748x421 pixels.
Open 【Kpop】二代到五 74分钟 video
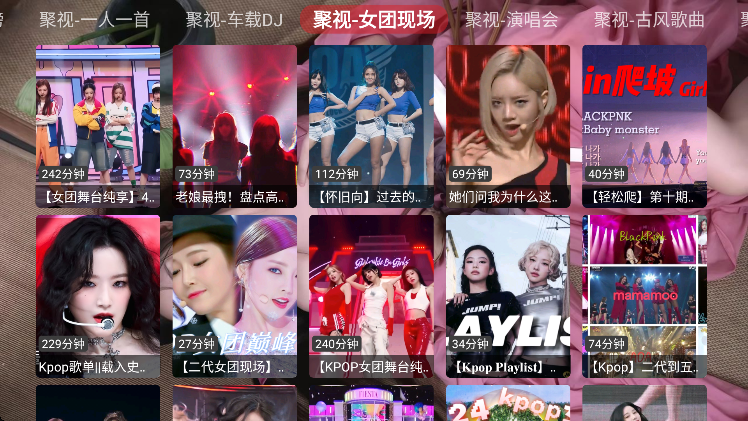click(644, 295)
